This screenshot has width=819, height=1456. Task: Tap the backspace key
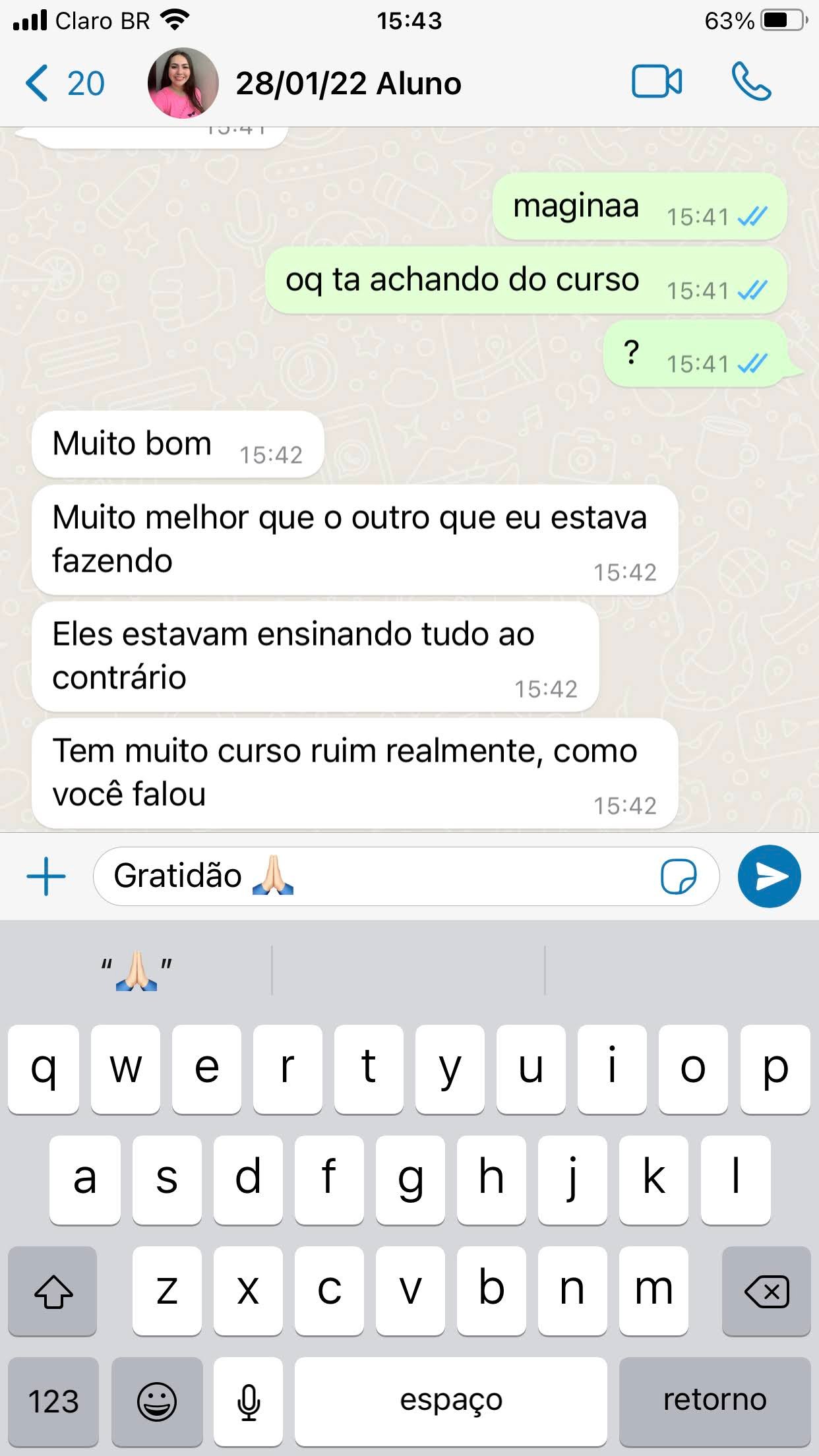point(766,1291)
